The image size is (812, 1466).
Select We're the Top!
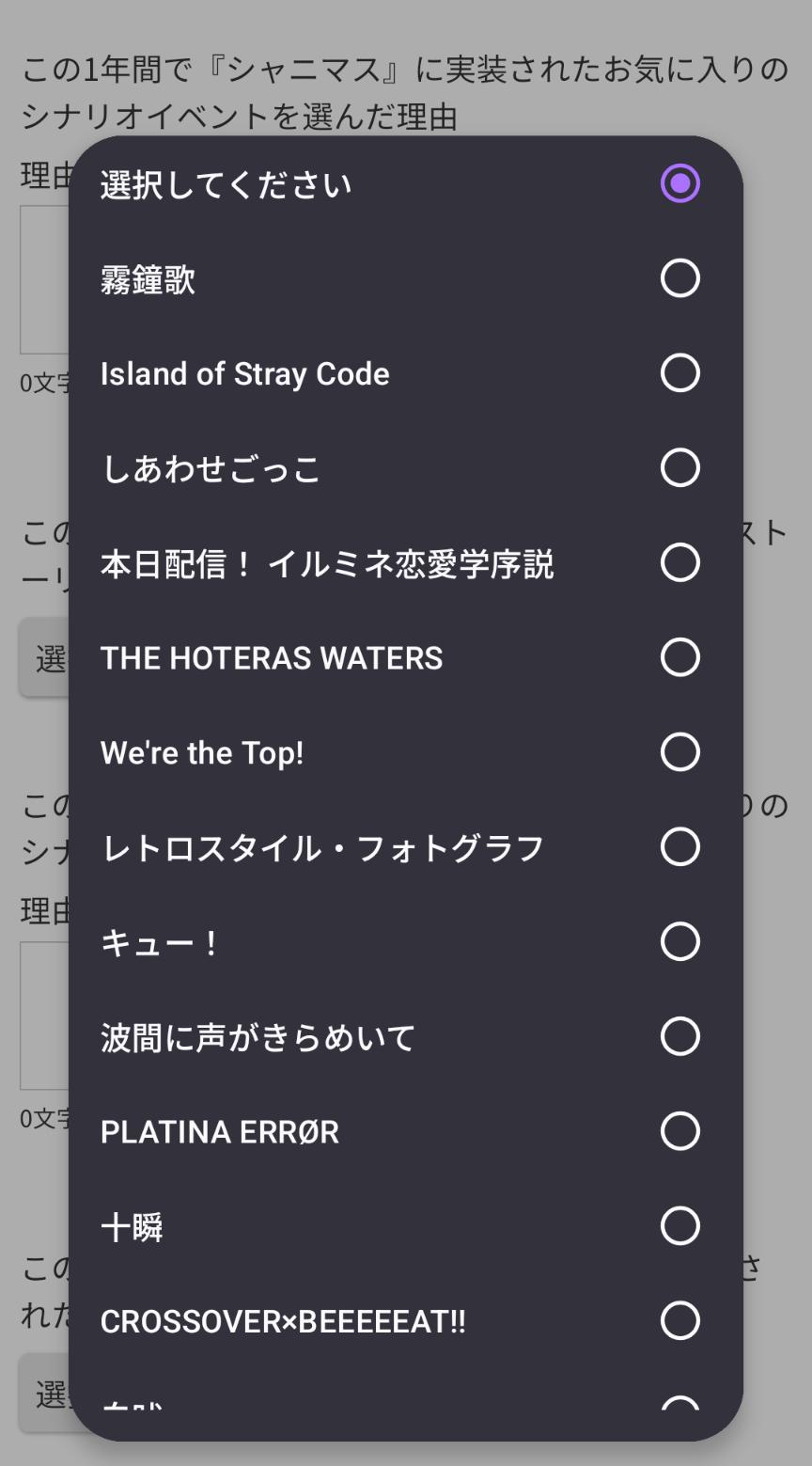404,752
